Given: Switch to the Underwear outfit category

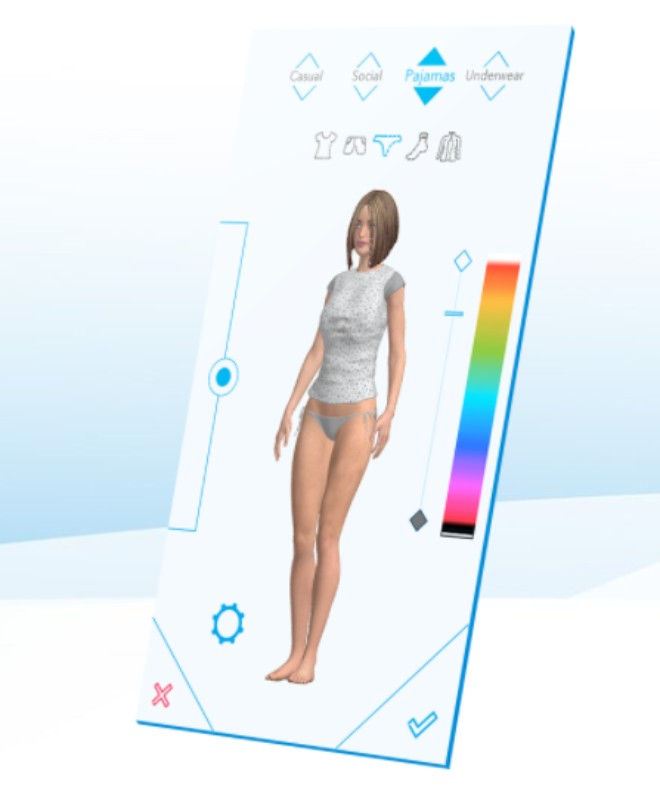Looking at the screenshot, I should pyautogui.click(x=494, y=76).
